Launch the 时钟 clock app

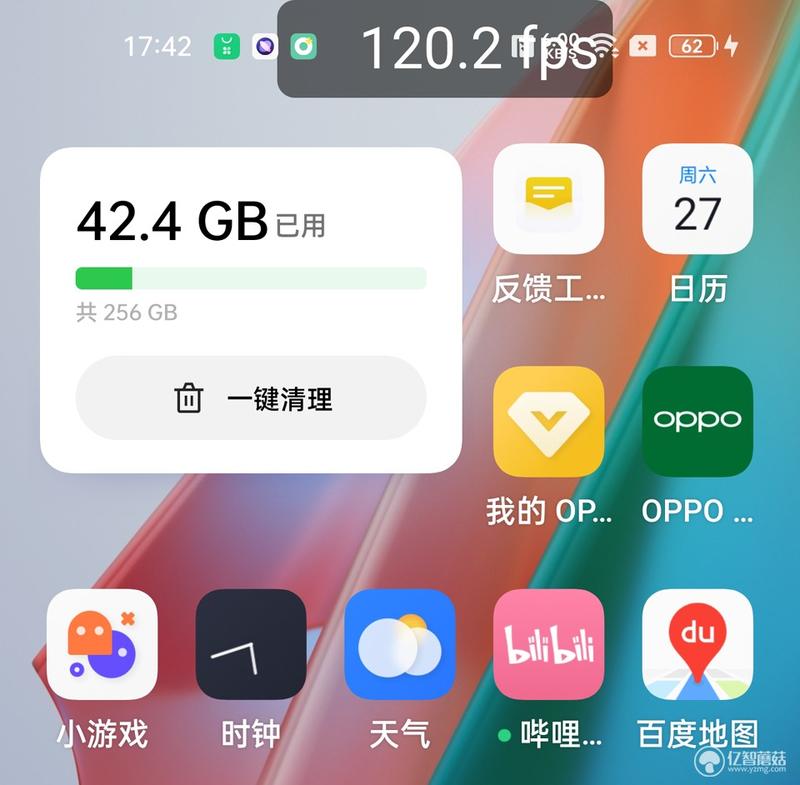251,644
